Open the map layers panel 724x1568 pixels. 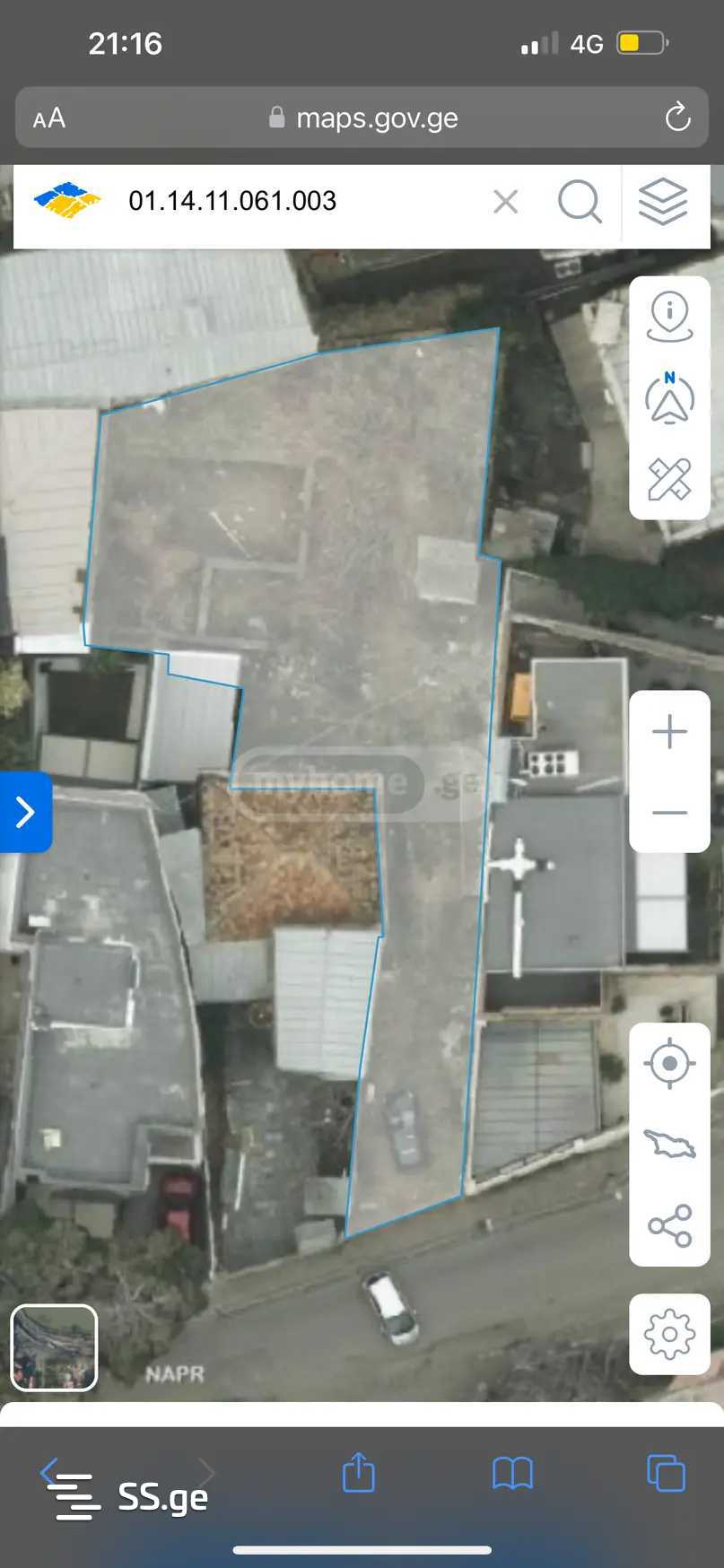(663, 201)
